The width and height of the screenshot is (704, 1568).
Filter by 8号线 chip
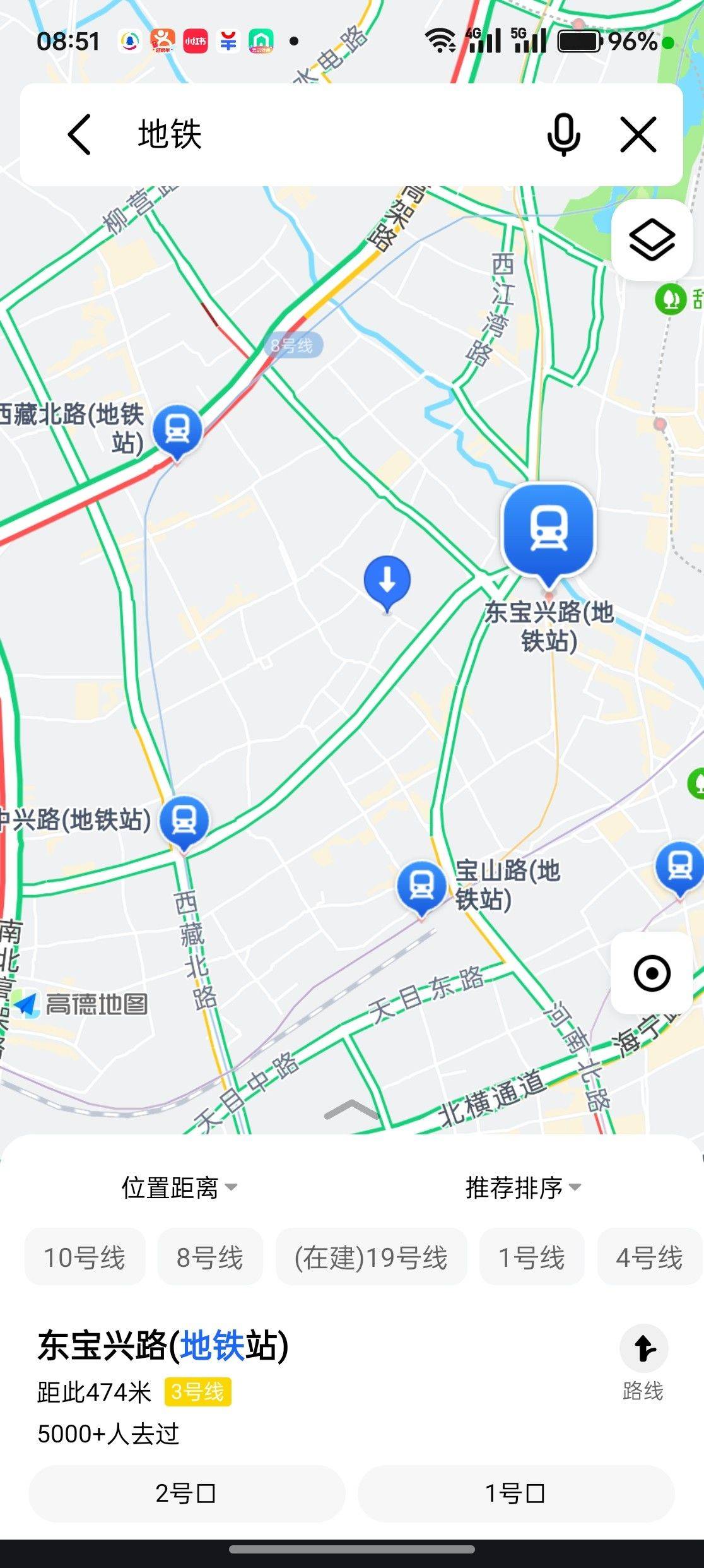(x=210, y=1257)
